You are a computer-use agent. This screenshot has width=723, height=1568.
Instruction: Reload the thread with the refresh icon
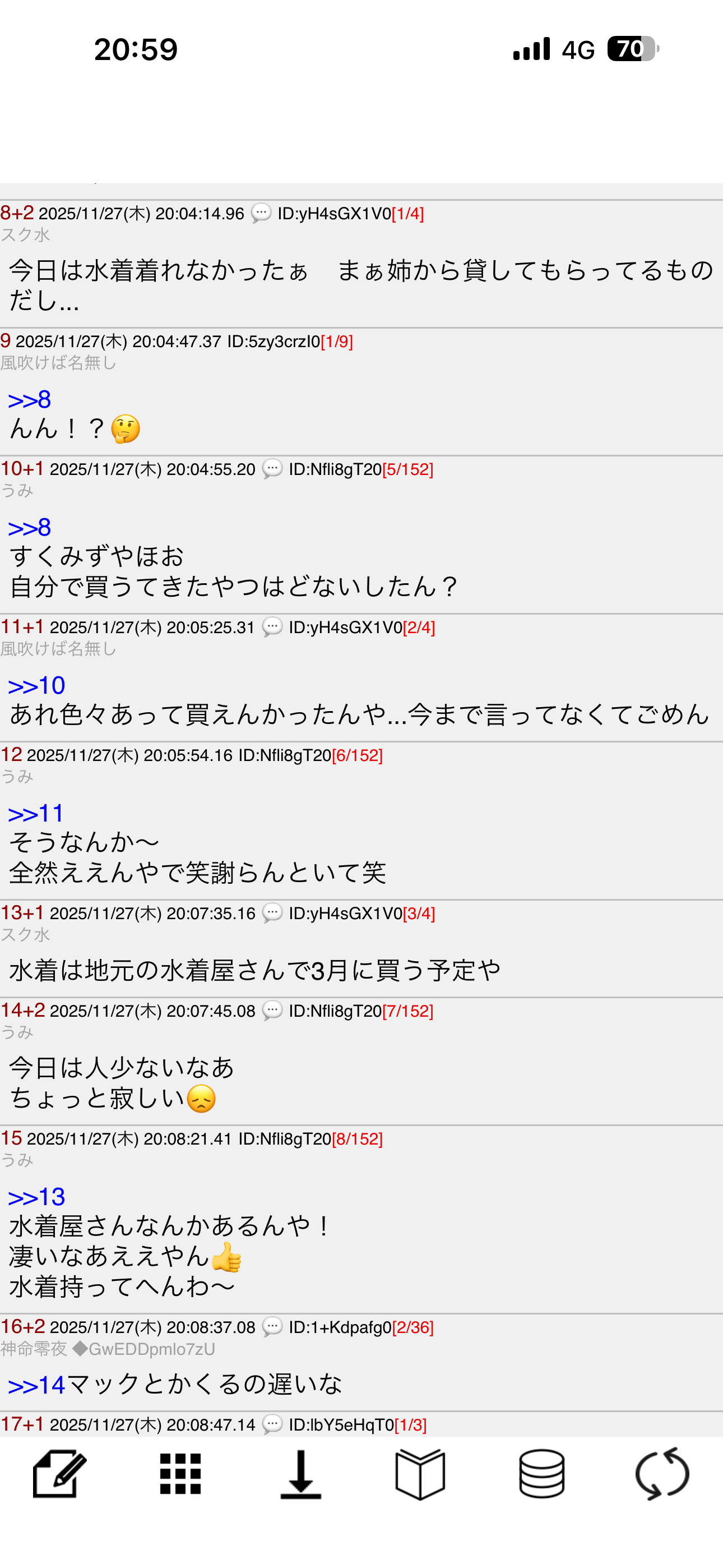pyautogui.click(x=662, y=1473)
